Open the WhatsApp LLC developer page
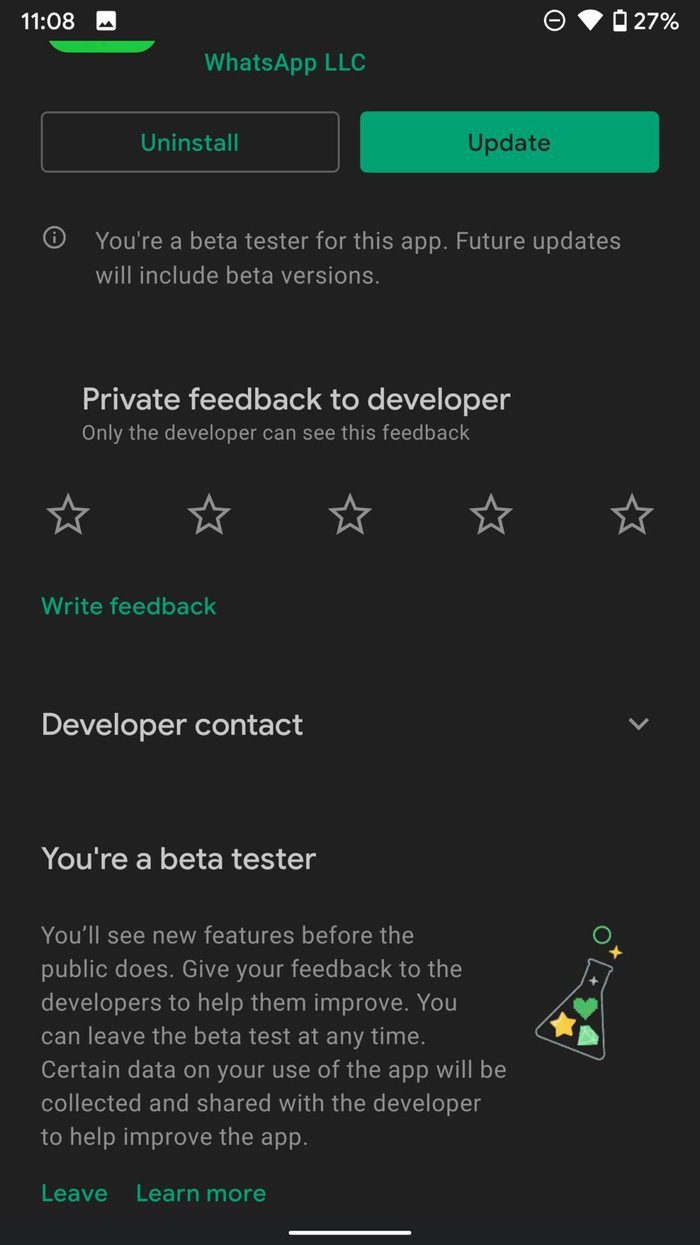Viewport: 700px width, 1245px height. (x=285, y=62)
